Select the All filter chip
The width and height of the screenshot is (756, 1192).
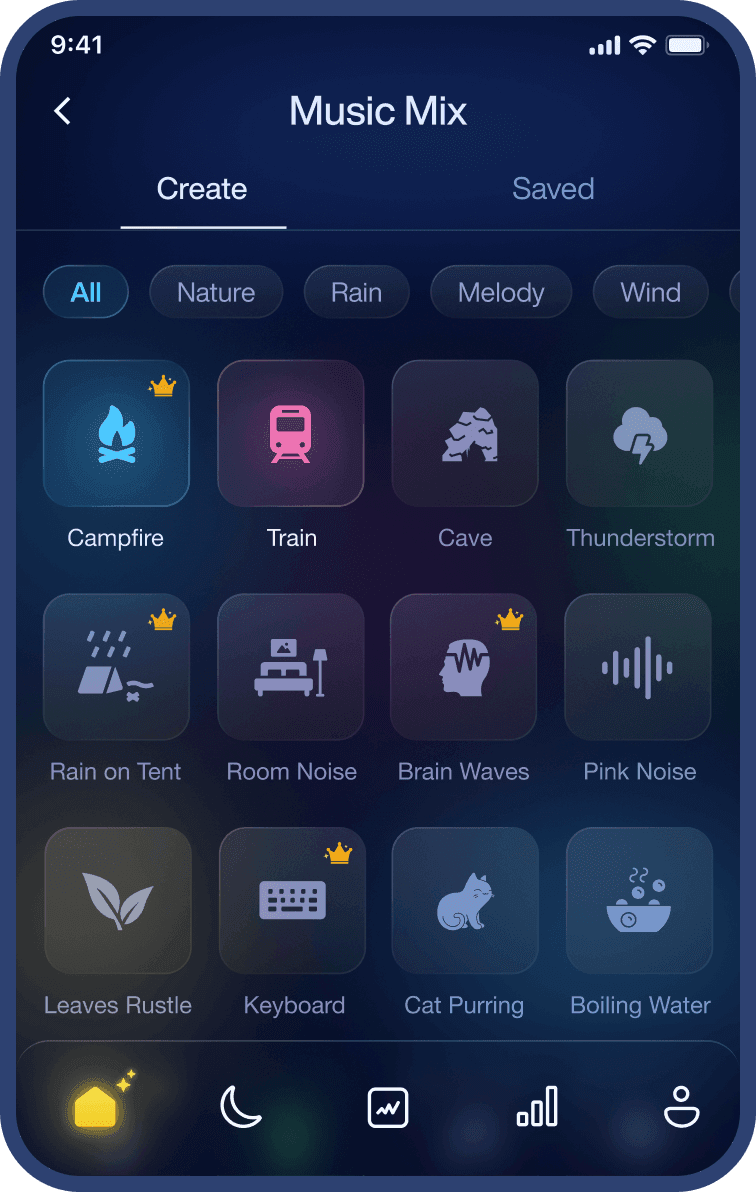pyautogui.click(x=86, y=293)
